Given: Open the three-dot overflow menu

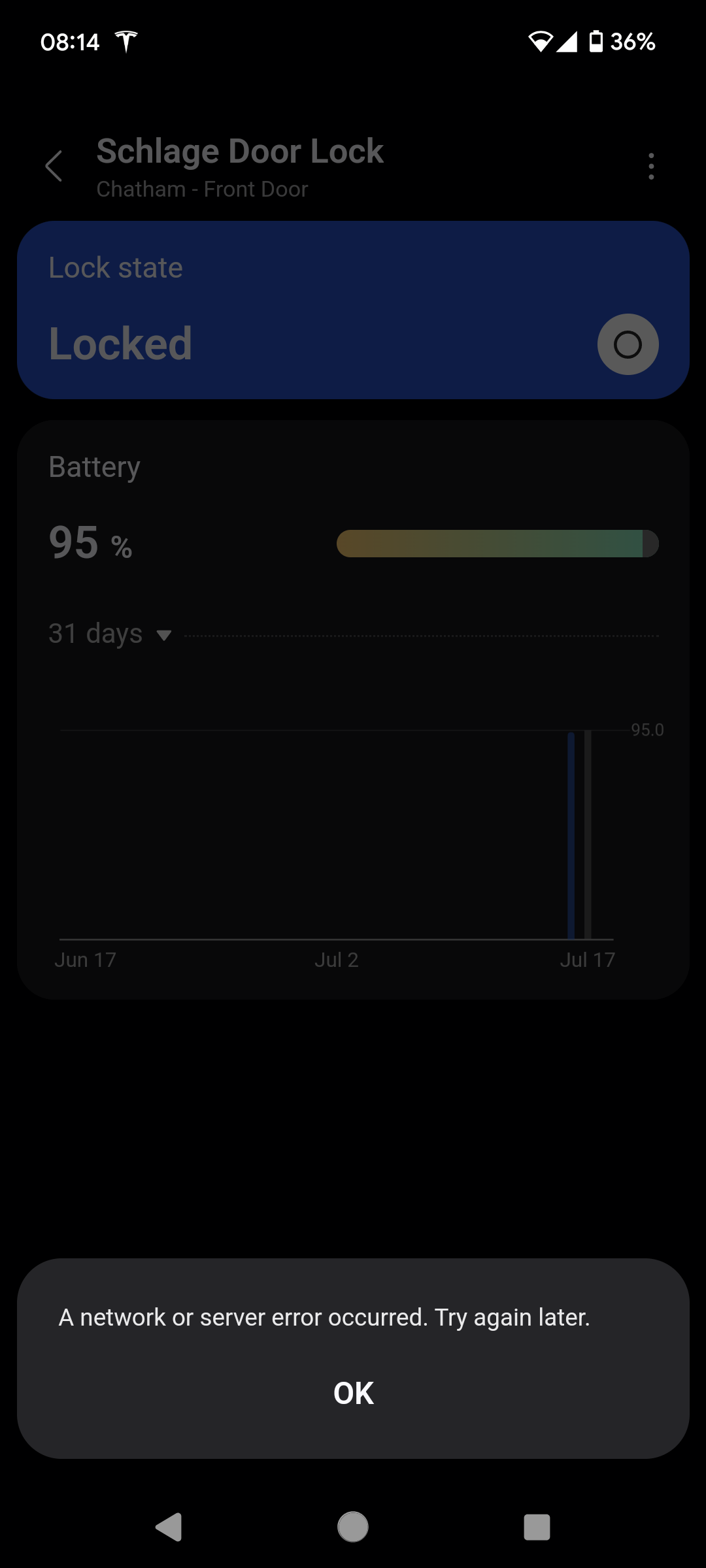Looking at the screenshot, I should pyautogui.click(x=651, y=166).
